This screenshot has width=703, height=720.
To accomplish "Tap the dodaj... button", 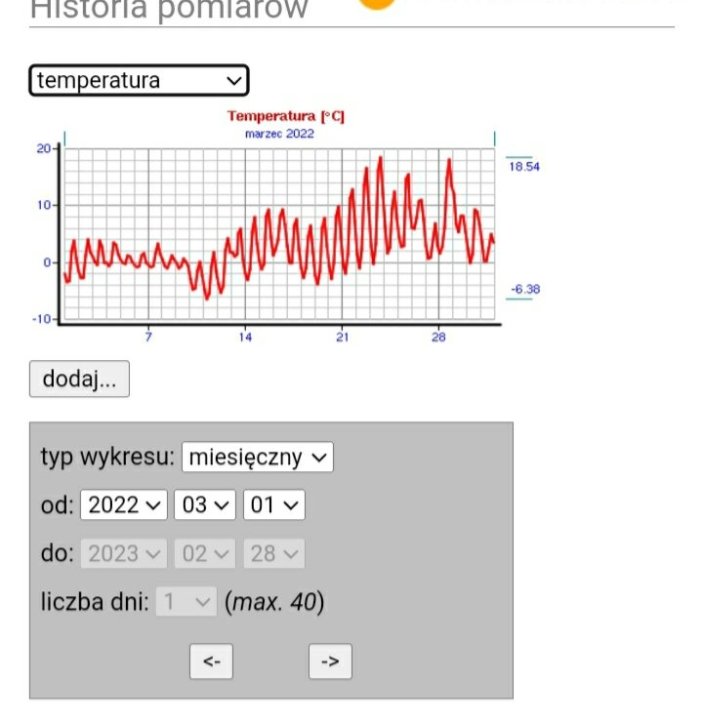I will [x=79, y=380].
